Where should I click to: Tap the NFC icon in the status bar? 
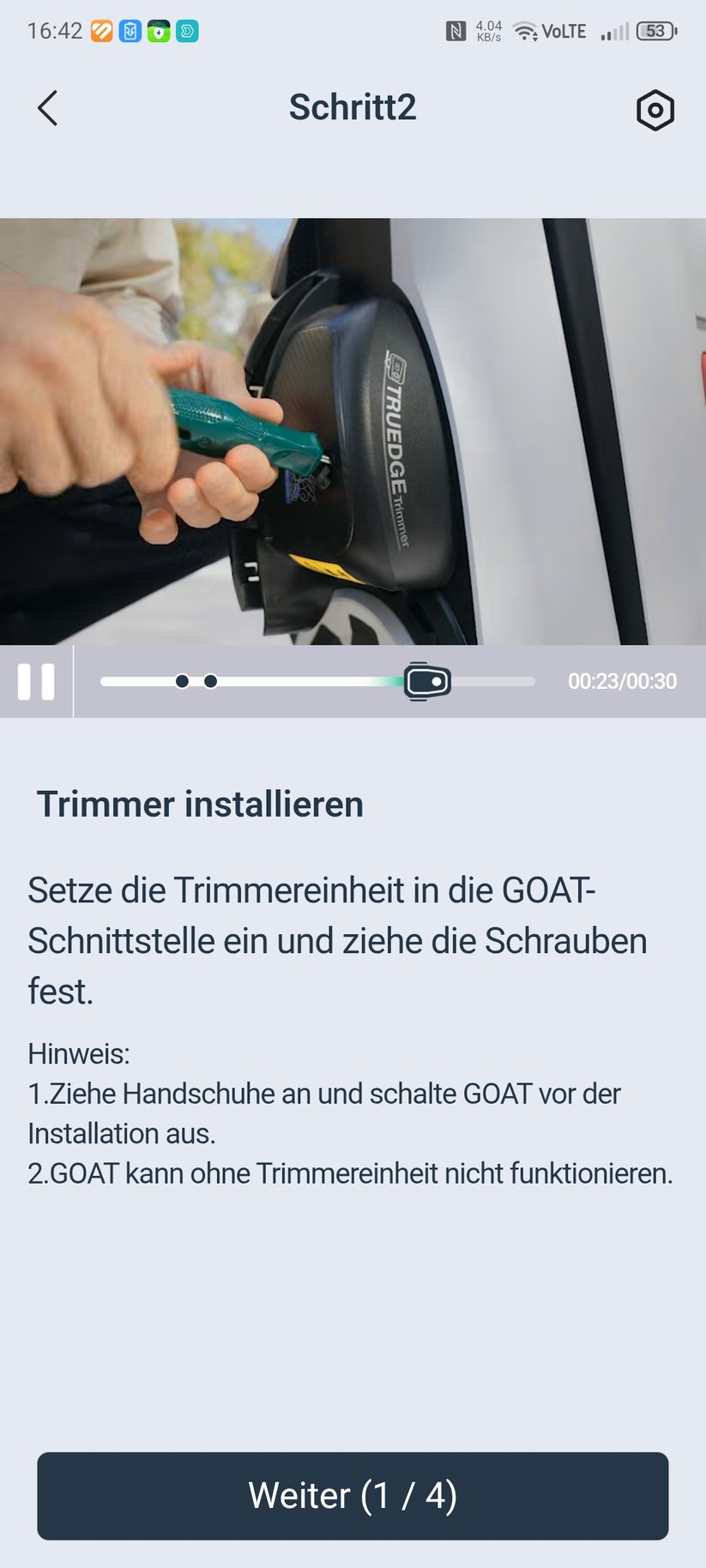coord(456,30)
